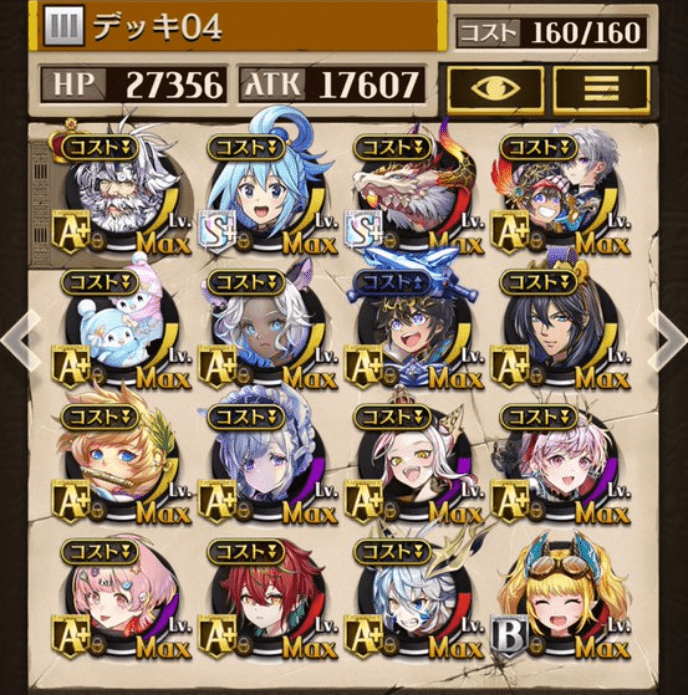688x695 pixels.
Task: Open the list menu button
Action: click(601, 89)
